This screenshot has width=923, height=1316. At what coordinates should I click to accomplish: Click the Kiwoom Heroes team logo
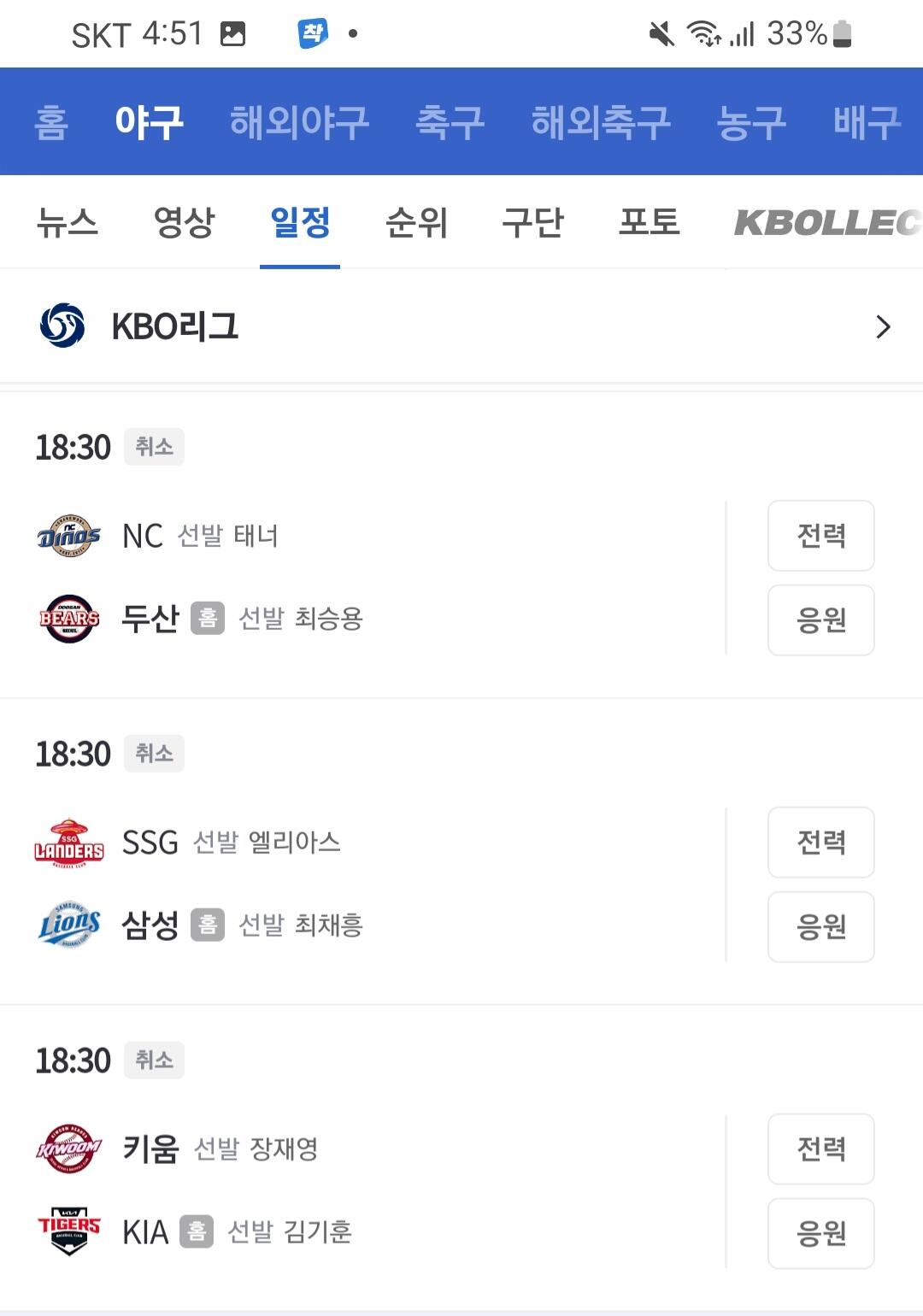pos(69,1149)
